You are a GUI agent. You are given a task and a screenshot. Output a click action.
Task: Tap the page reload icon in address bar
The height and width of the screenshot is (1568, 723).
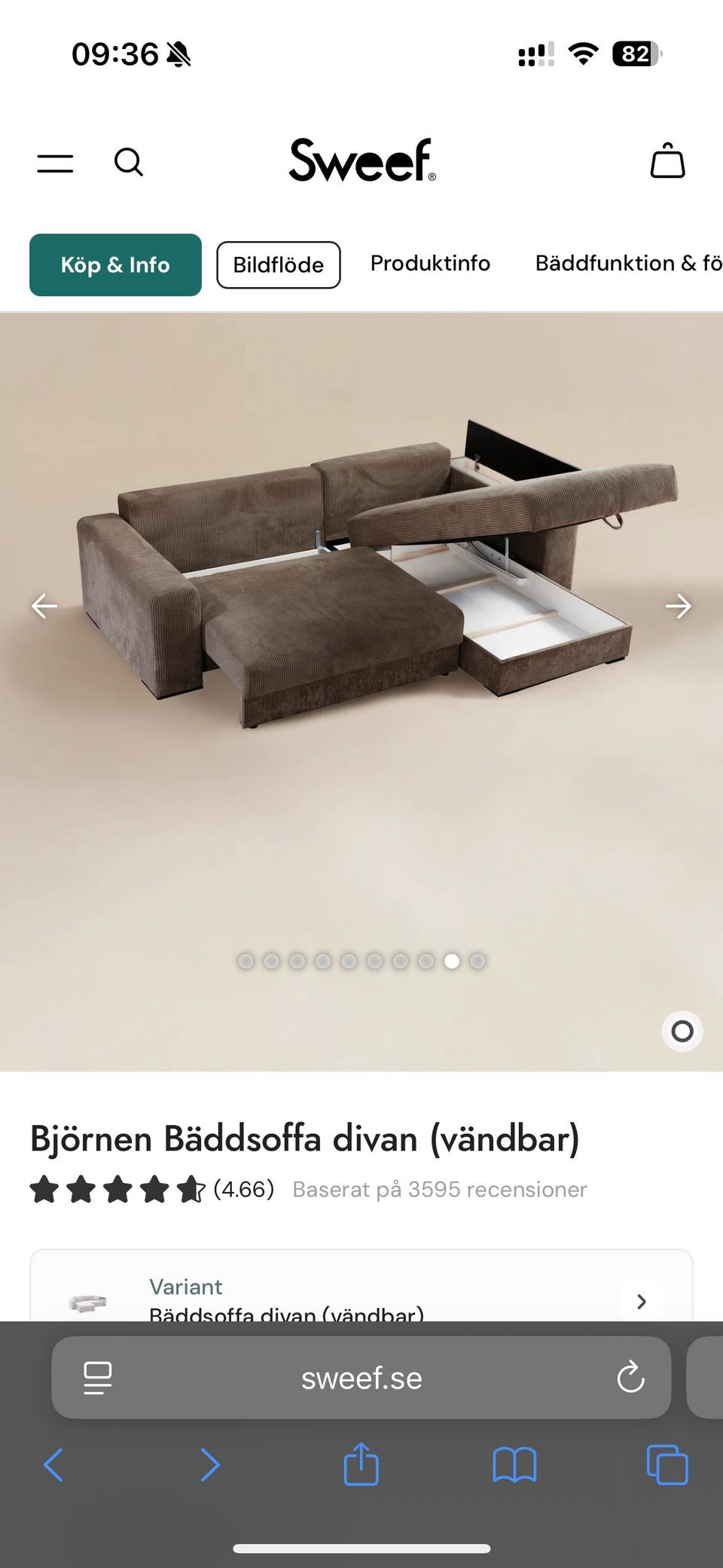pos(630,1378)
